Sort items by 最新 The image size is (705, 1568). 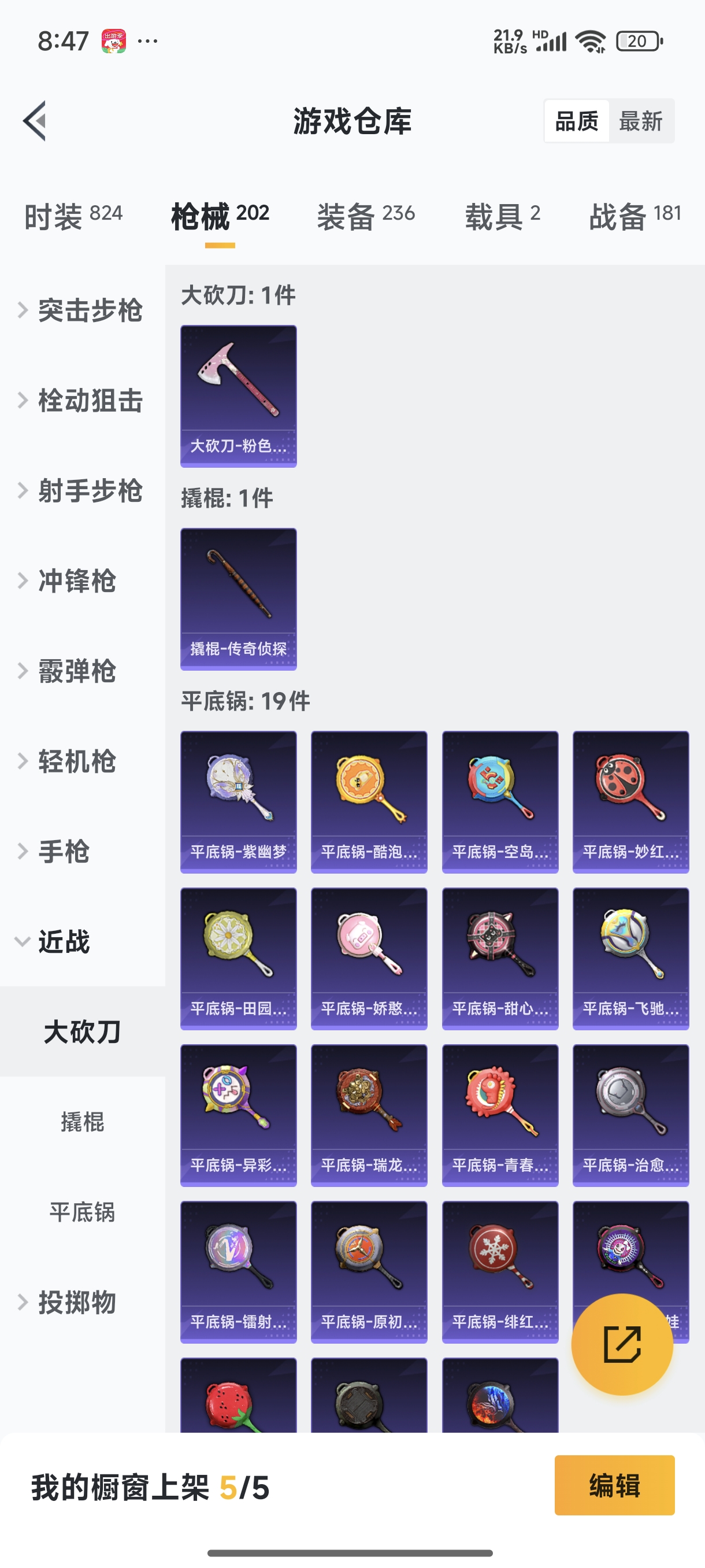[x=640, y=121]
